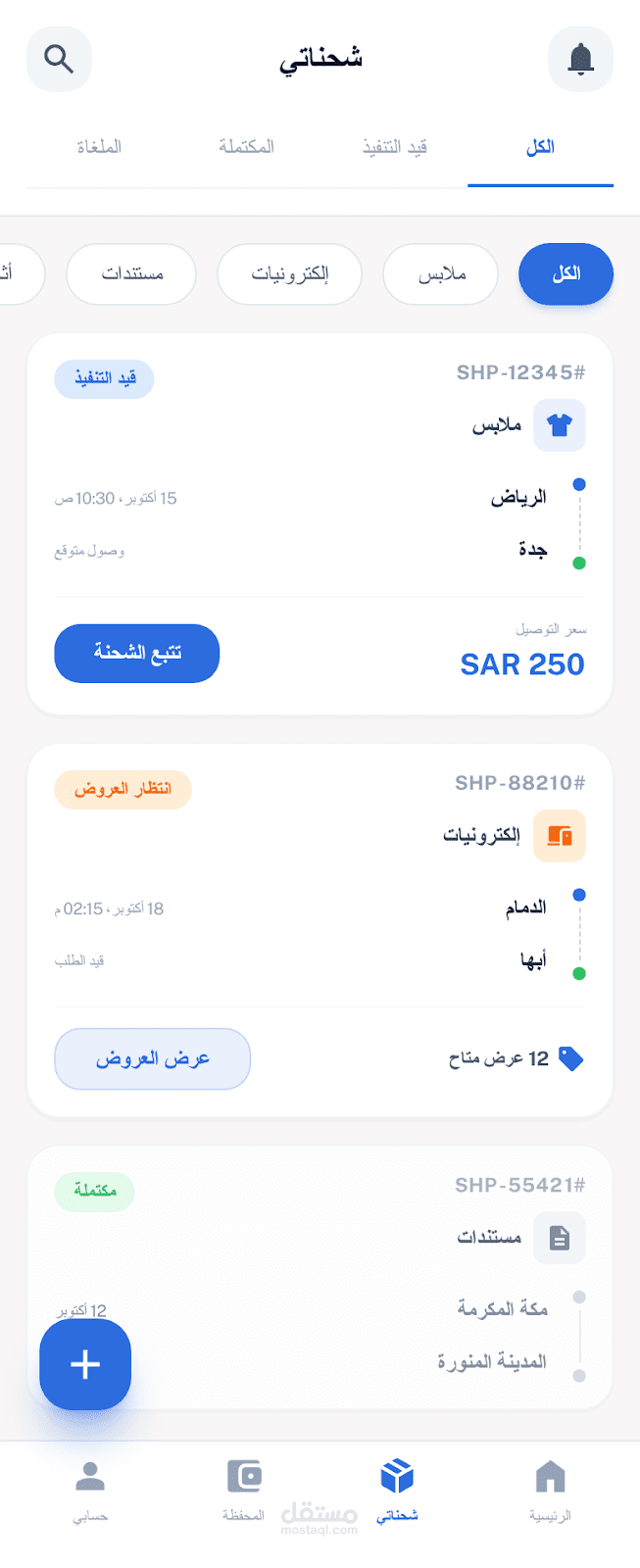
Task: Switch to the المكتملة tab
Action: [x=246, y=147]
